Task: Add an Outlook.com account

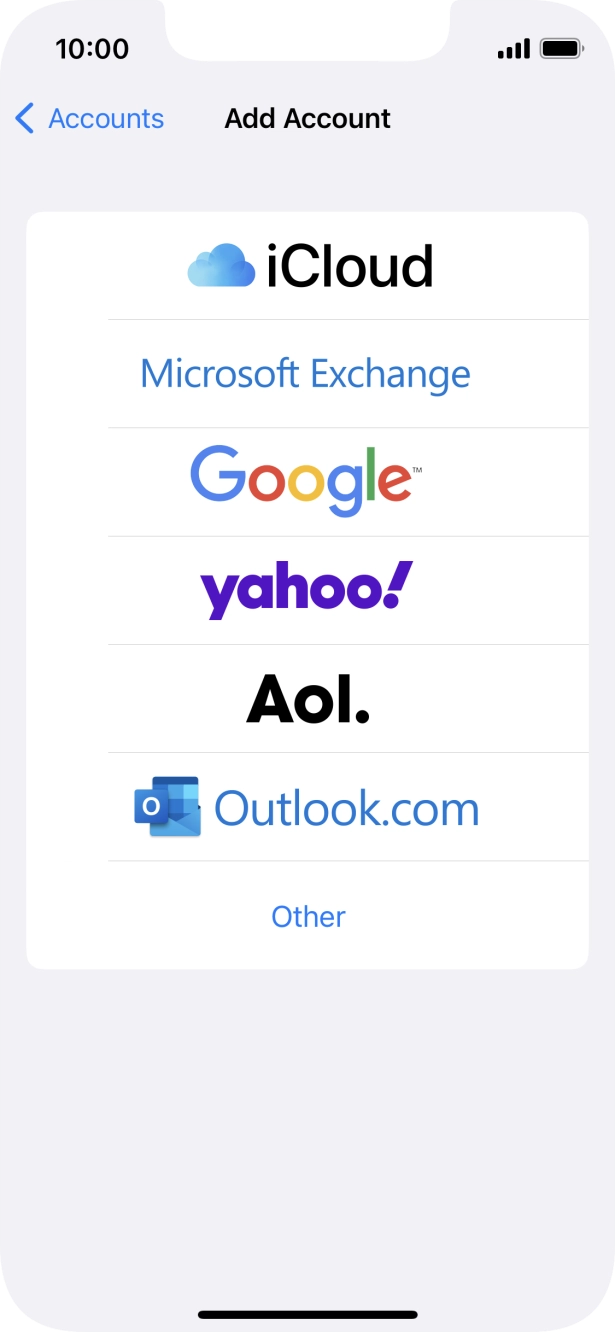Action: pos(307,807)
